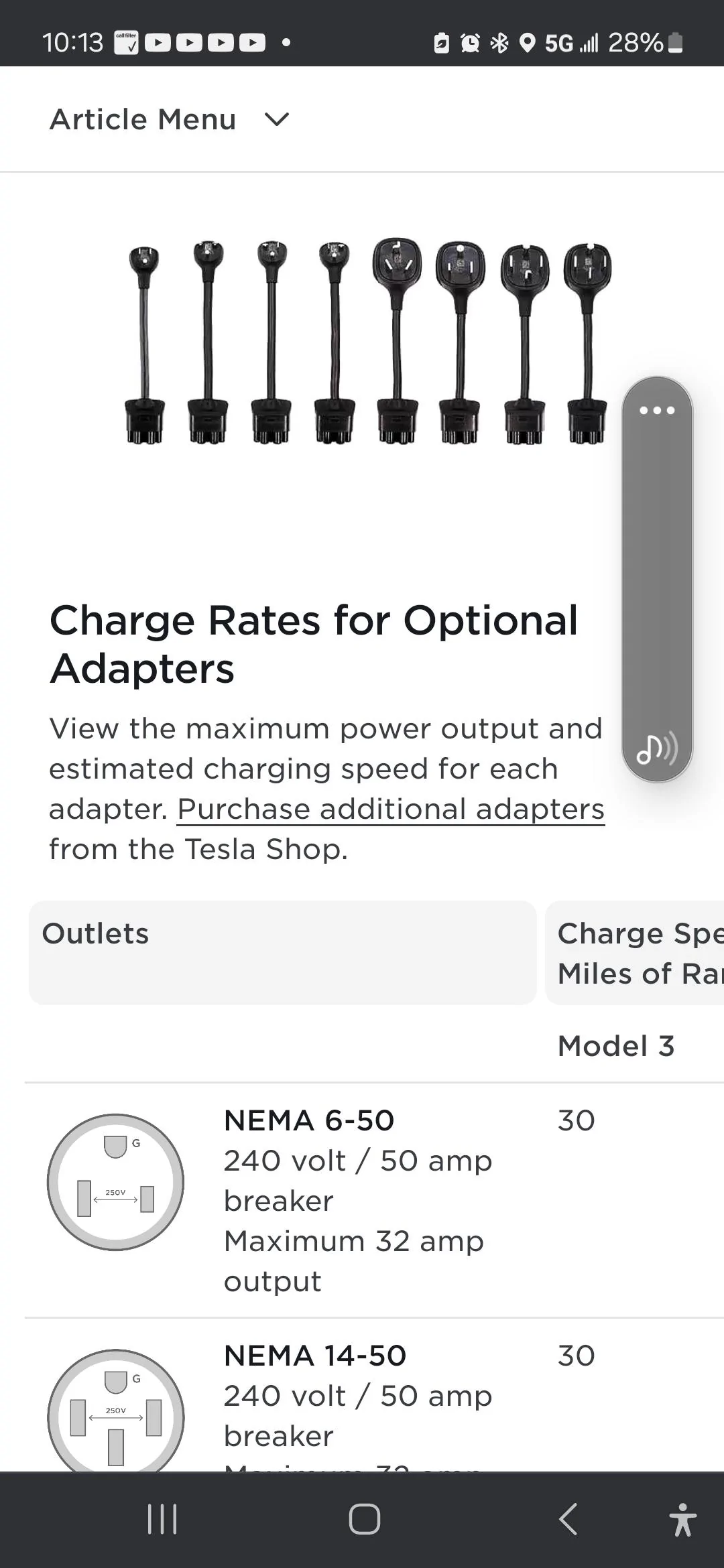Viewport: 724px width, 1568px height.
Task: Open the floating panel's three-dot menu
Action: [657, 410]
